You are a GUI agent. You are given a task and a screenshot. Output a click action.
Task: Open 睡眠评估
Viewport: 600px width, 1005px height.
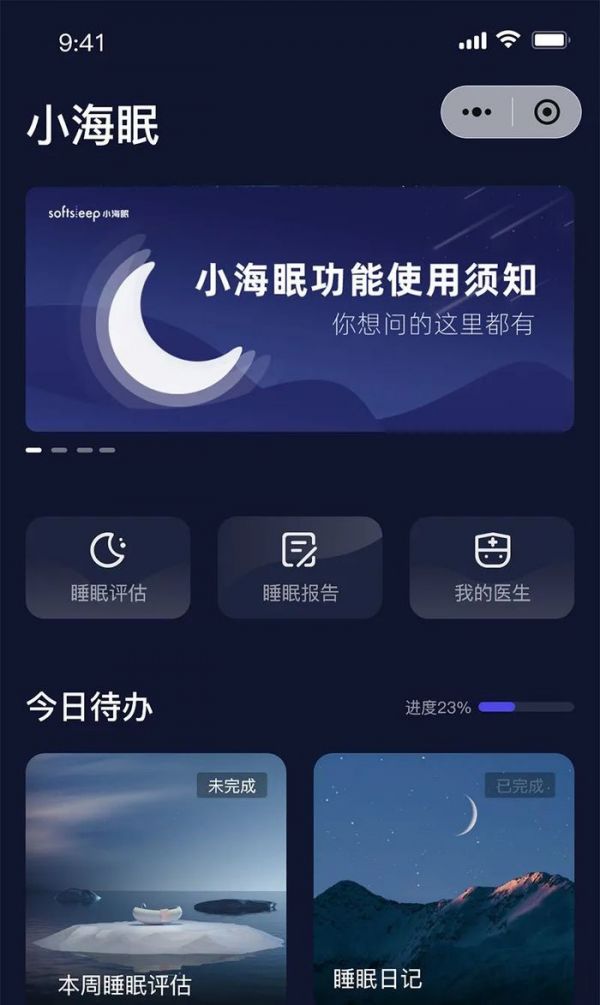[108, 567]
